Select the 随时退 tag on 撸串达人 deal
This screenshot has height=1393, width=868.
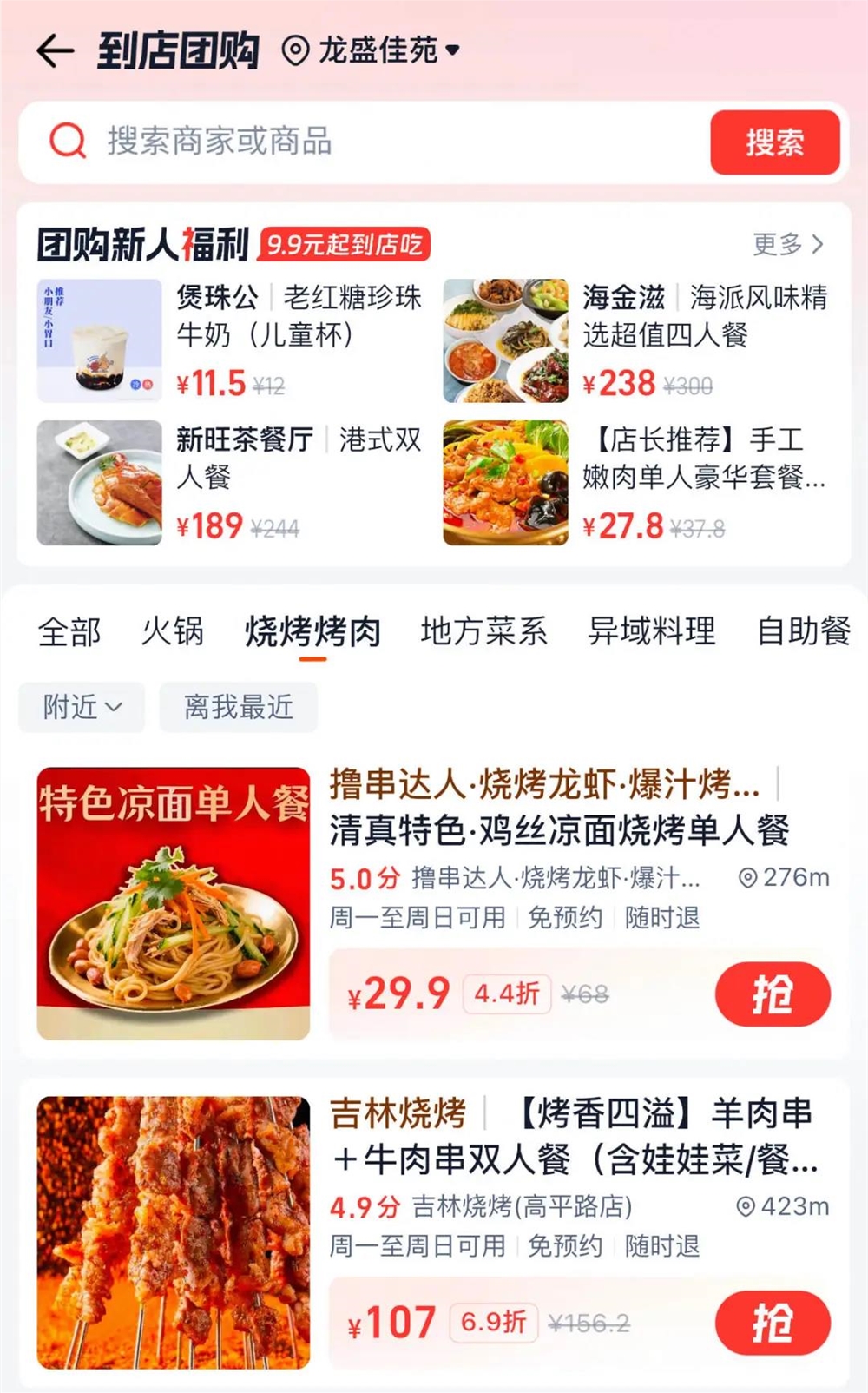663,917
